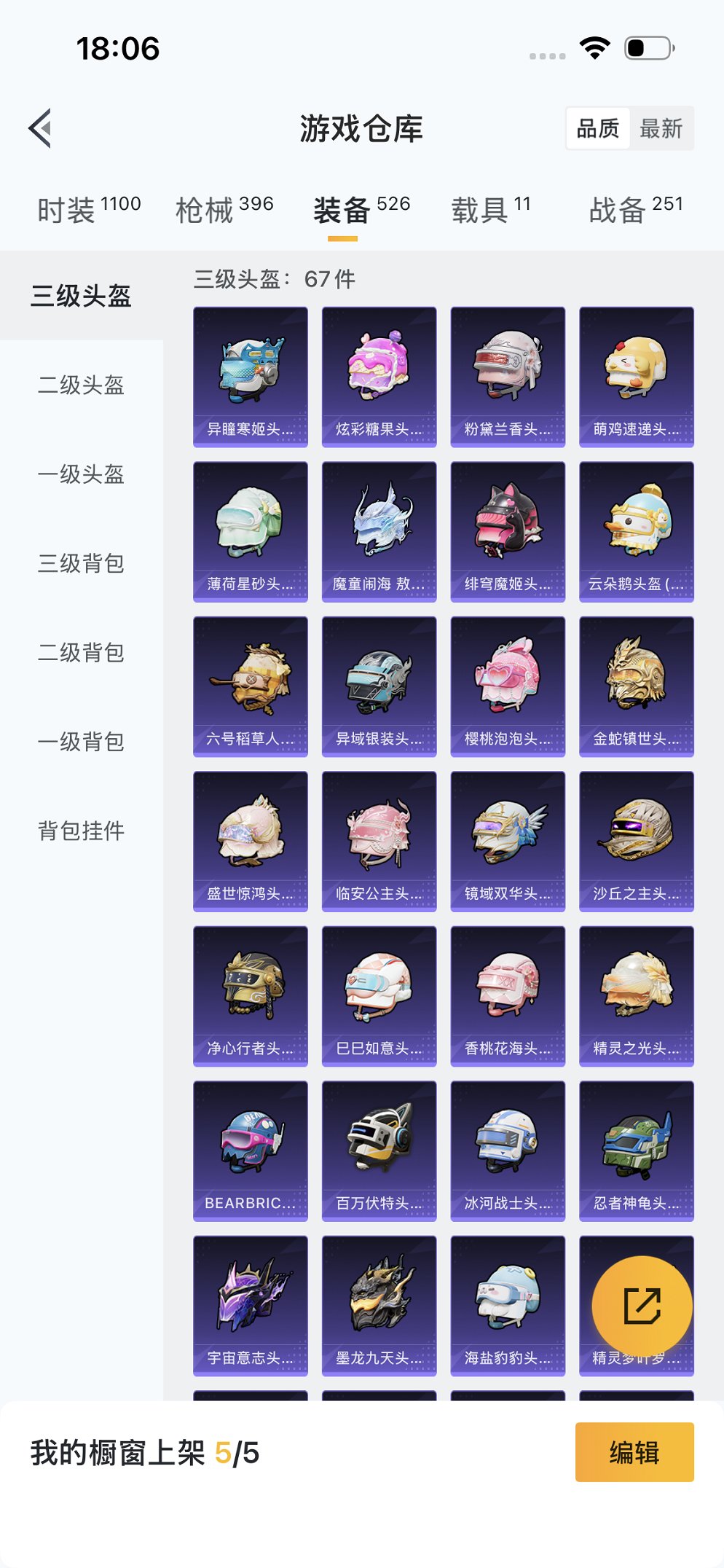Screen dimensions: 724x1568
Task: Open the 异瞳寒姬 helmet item
Action: point(250,377)
